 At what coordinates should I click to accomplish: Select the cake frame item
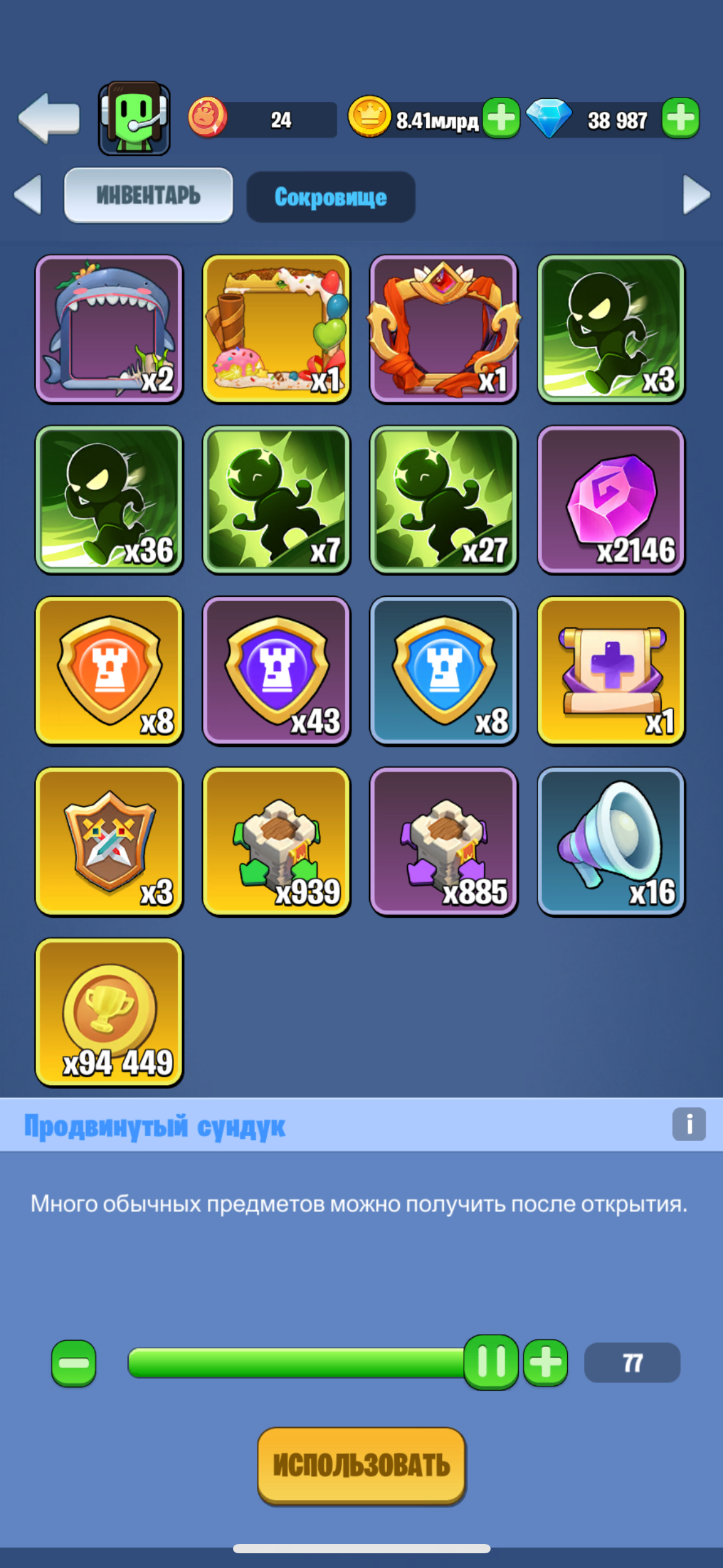coord(277,329)
